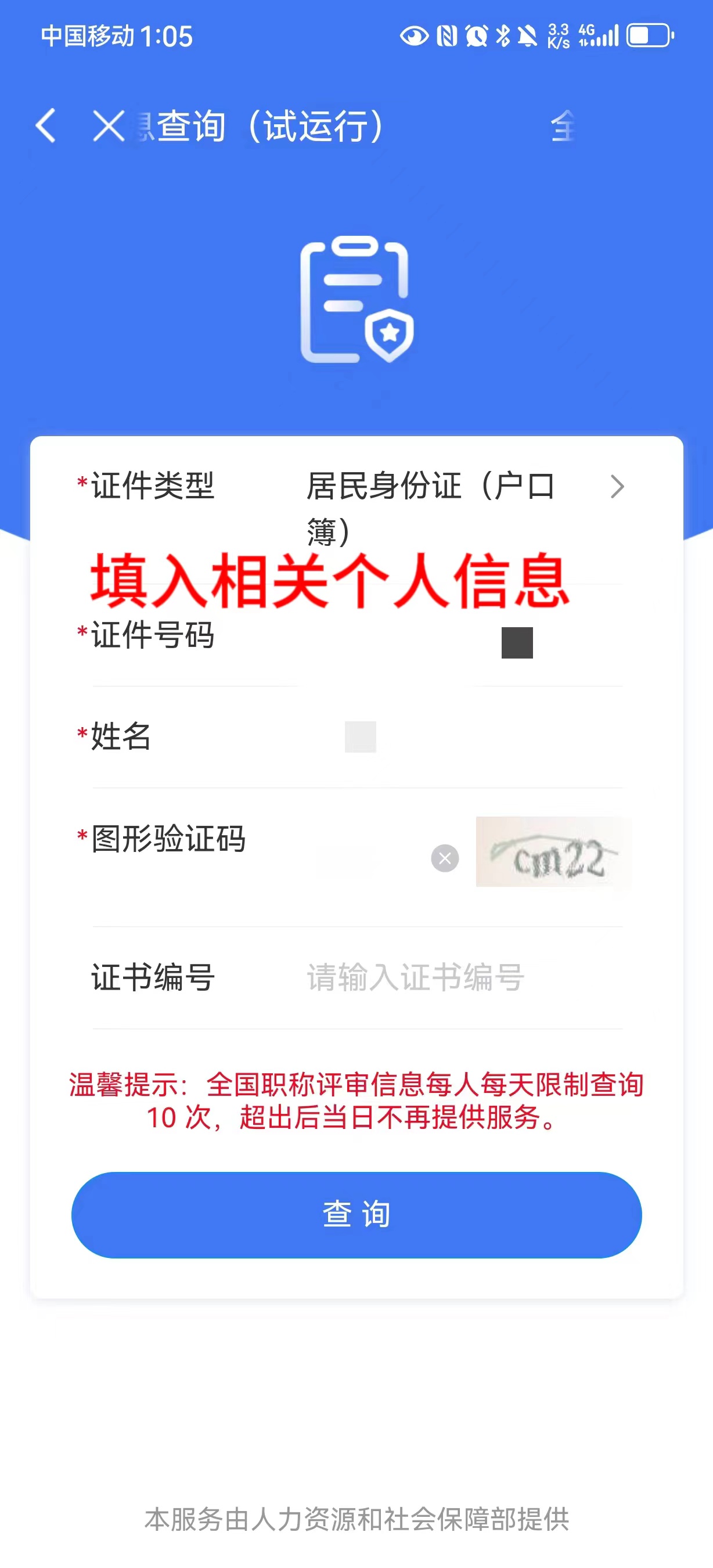Clear the 图形验证码 input
This screenshot has height=1568, width=713.
[445, 858]
